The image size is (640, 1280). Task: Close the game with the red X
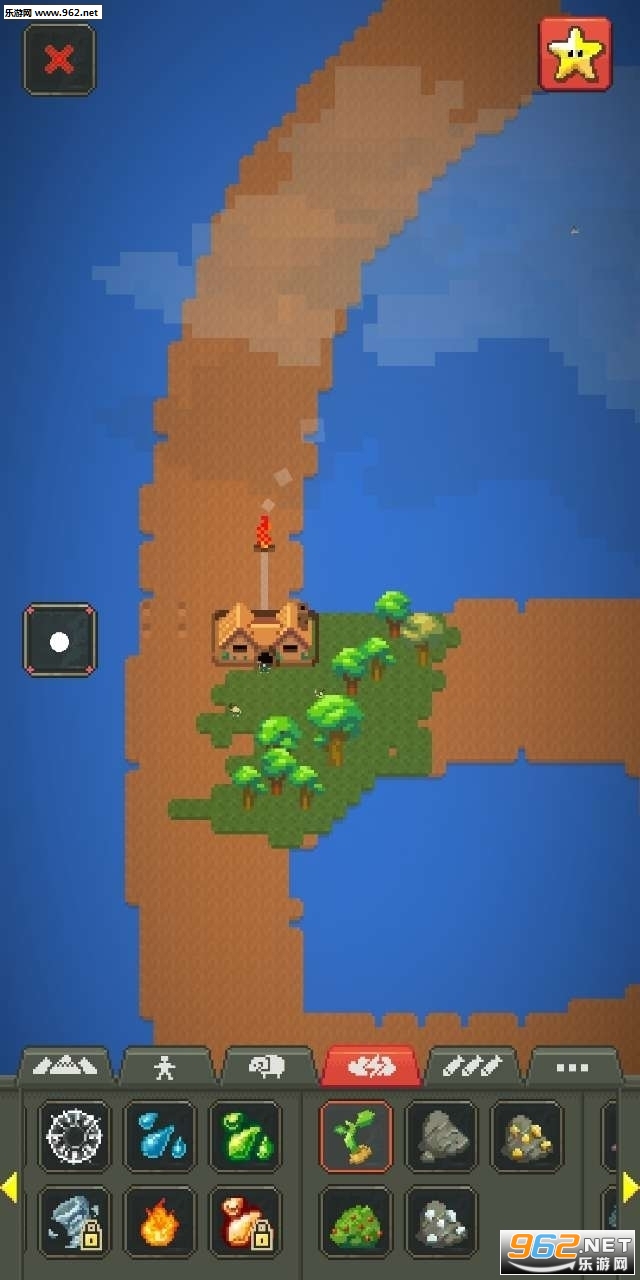60,60
